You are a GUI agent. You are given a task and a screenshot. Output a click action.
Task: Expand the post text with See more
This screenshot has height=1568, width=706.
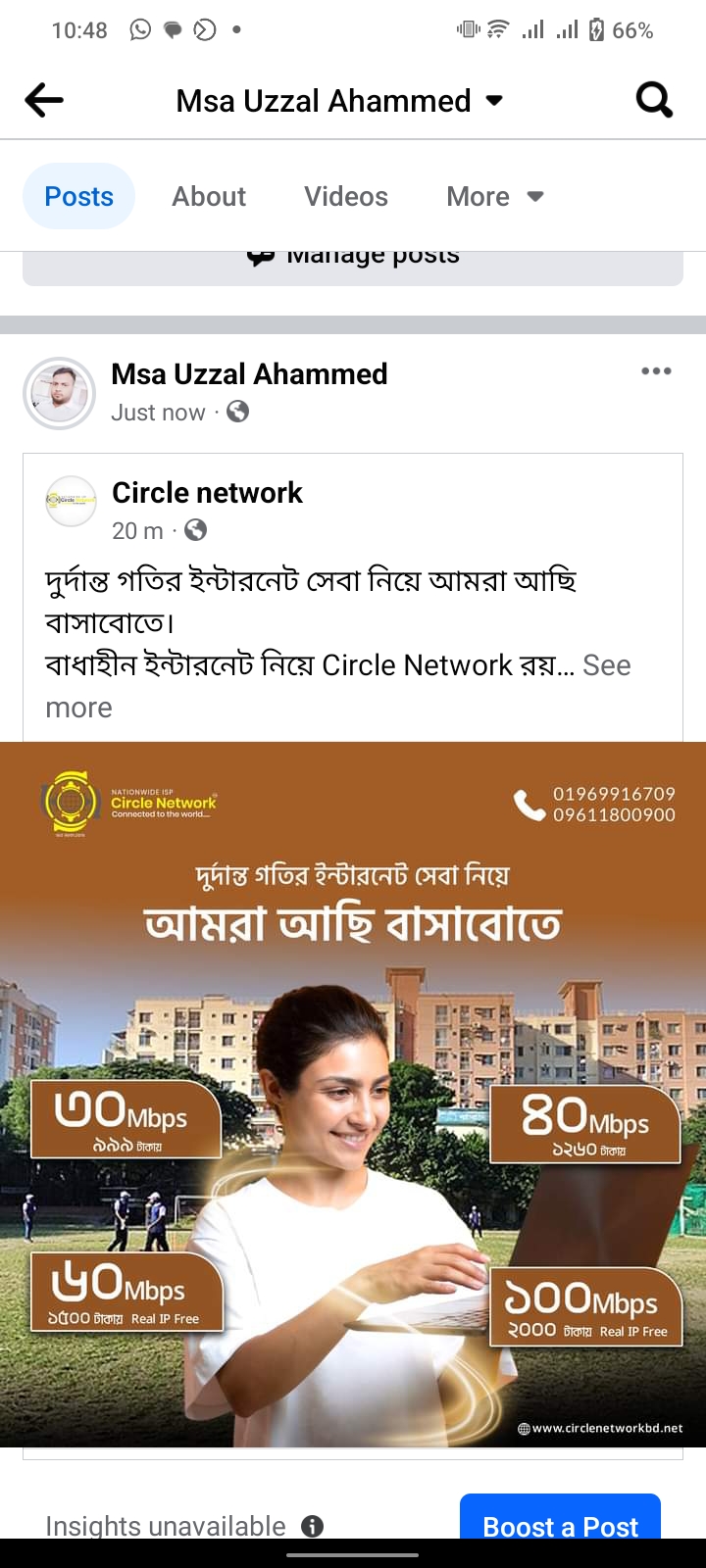click(x=338, y=686)
